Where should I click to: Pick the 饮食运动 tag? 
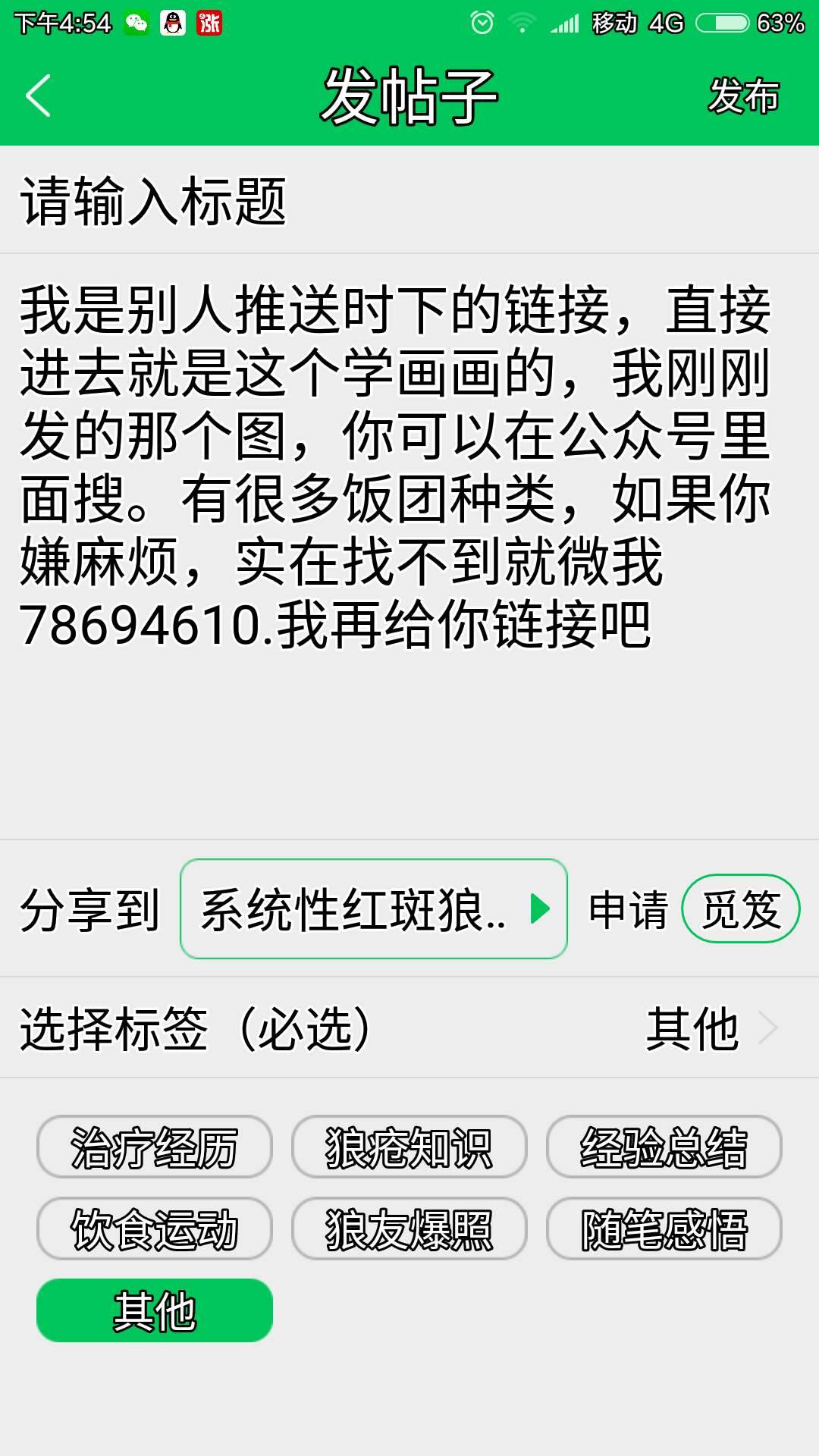[155, 1228]
